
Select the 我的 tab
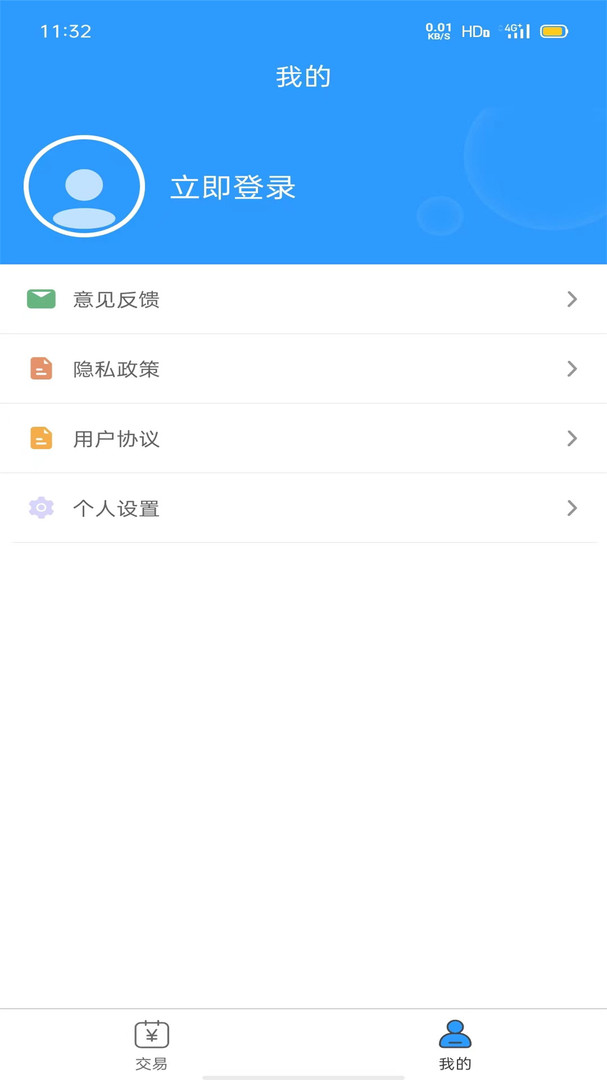[x=455, y=1045]
